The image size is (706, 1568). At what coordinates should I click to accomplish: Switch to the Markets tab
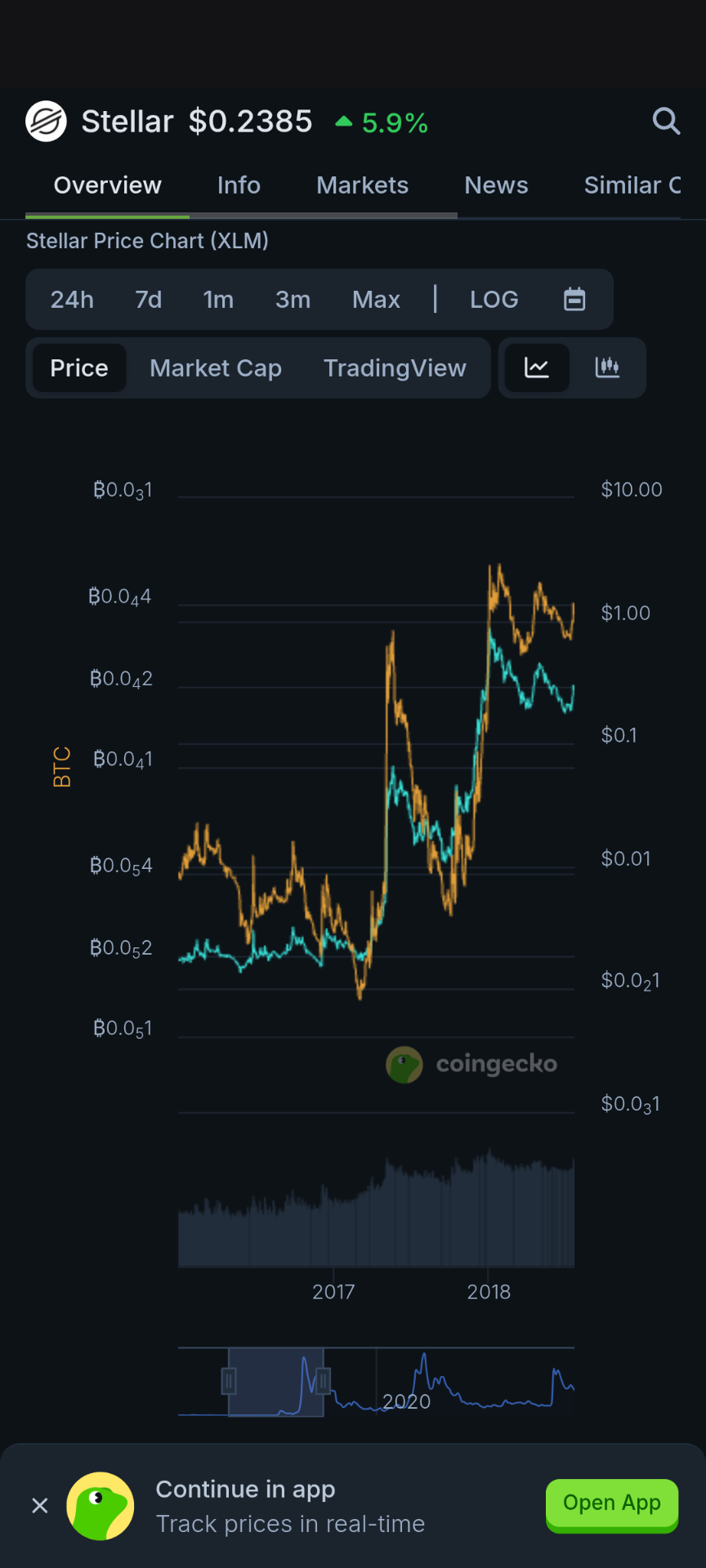pyautogui.click(x=362, y=185)
